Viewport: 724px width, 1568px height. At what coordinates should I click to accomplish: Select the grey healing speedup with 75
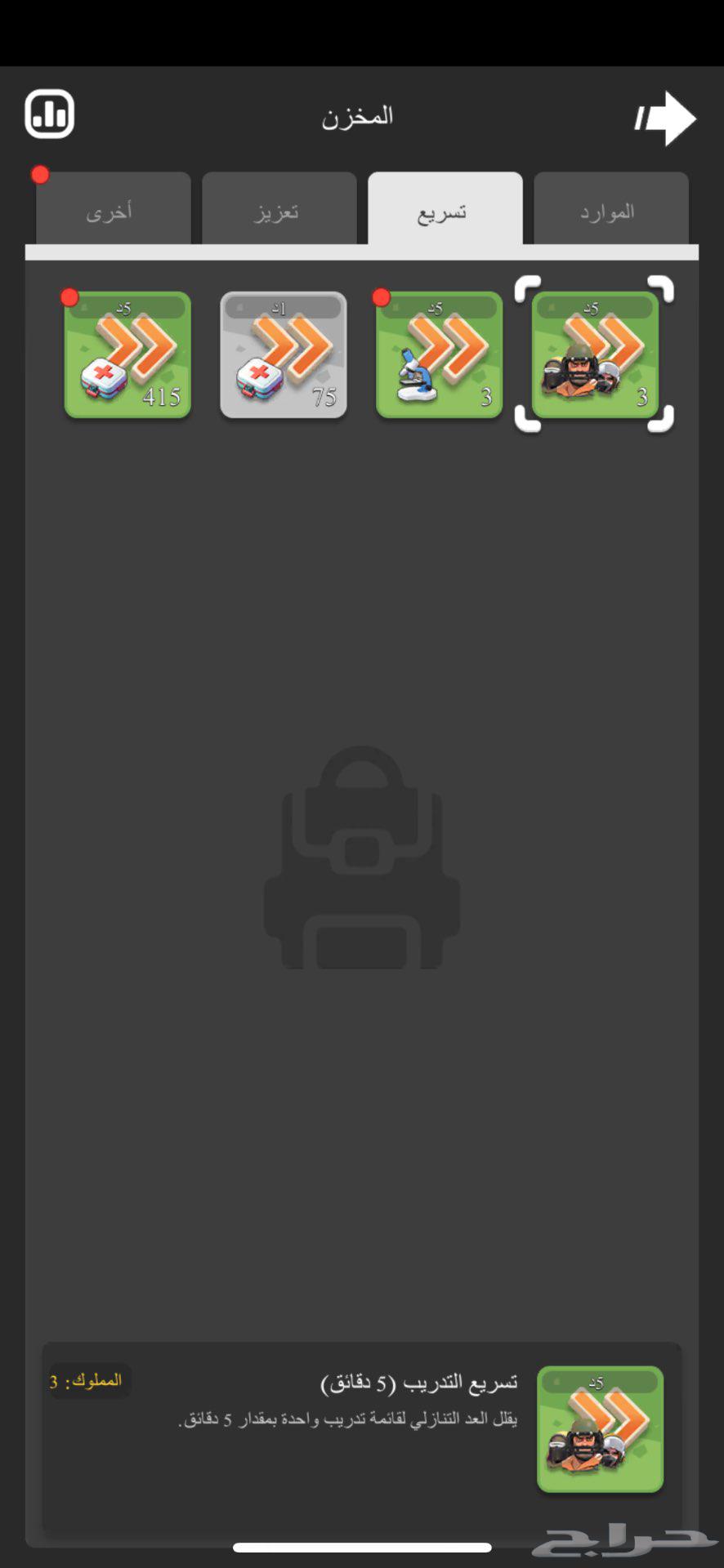(284, 354)
